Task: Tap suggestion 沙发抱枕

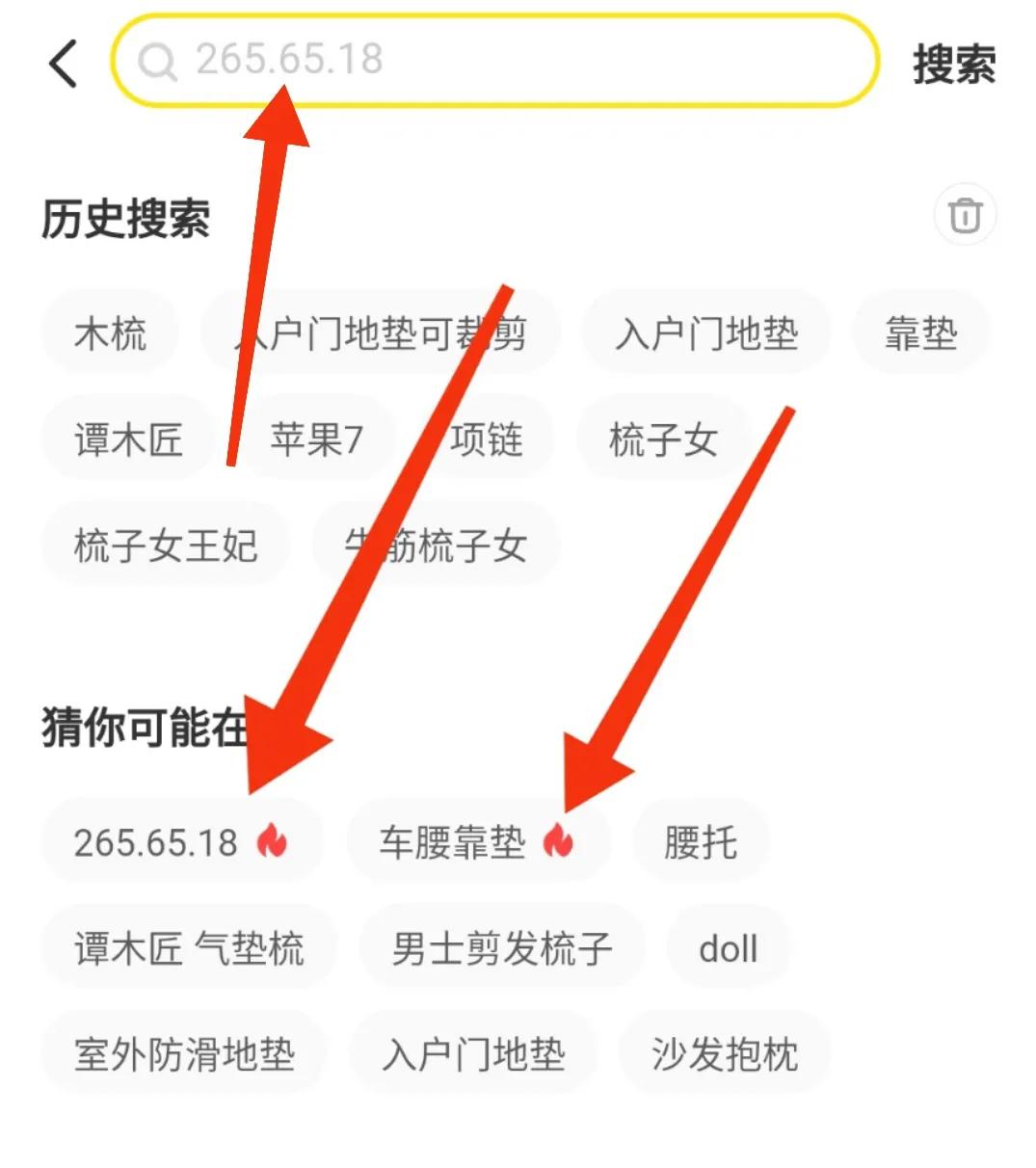Action: [x=725, y=1054]
